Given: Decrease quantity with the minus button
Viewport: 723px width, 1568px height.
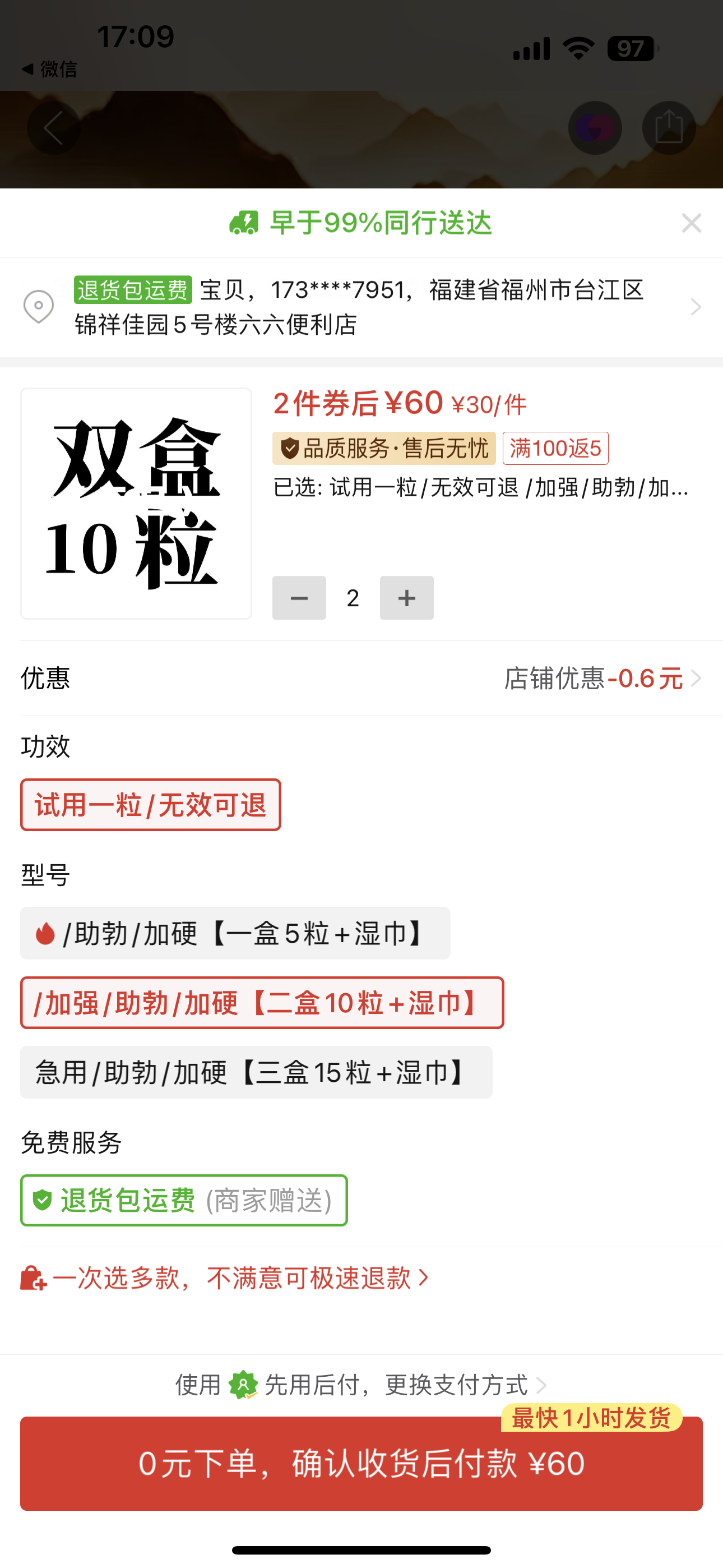Looking at the screenshot, I should [x=299, y=598].
